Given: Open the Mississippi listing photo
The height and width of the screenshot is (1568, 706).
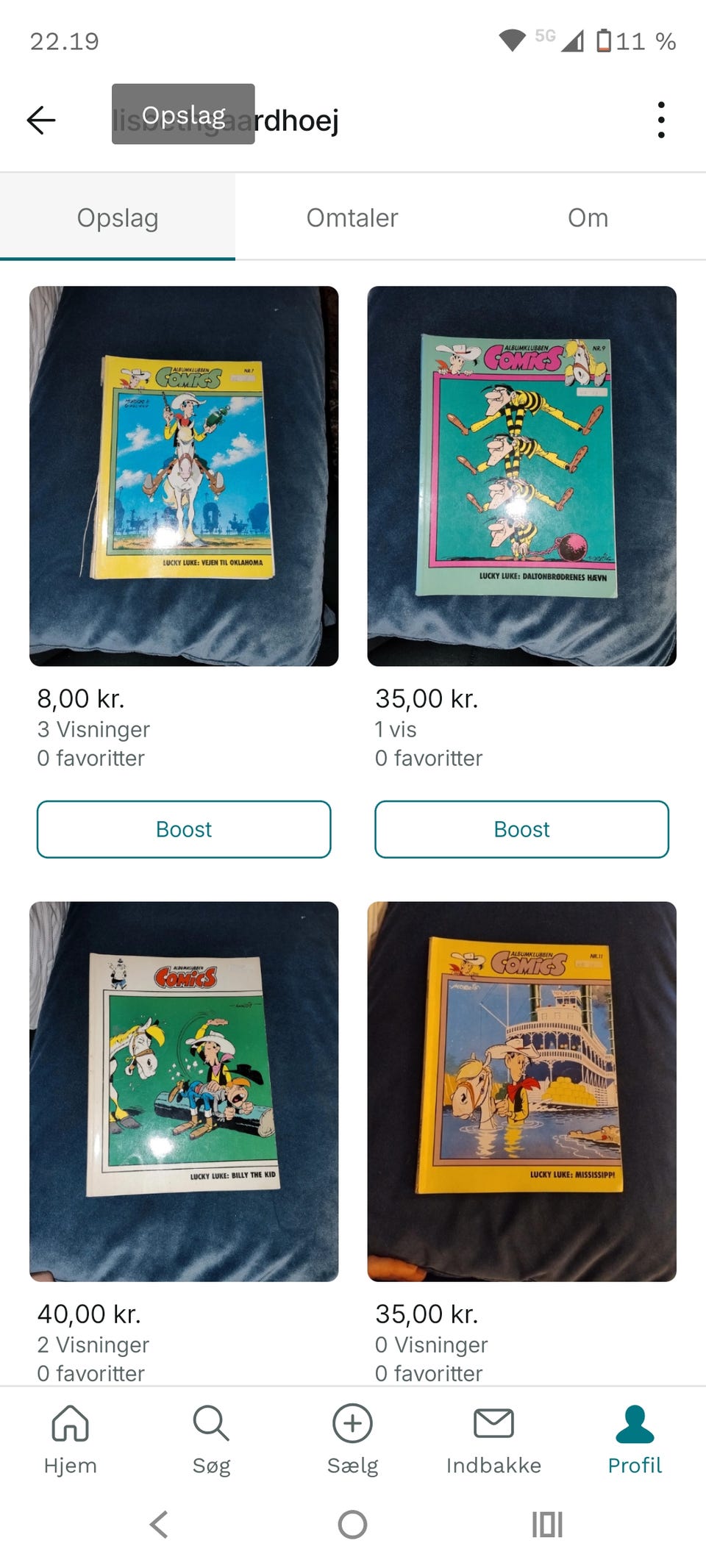Looking at the screenshot, I should tap(521, 1090).
